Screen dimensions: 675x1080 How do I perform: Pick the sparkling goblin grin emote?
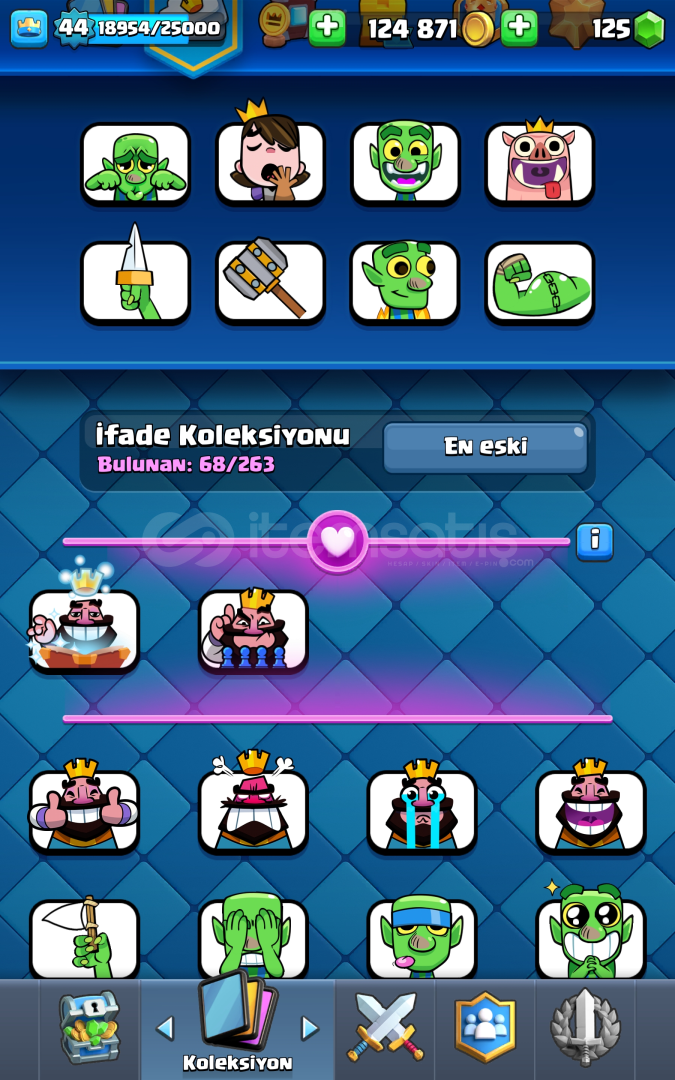pyautogui.click(x=591, y=935)
